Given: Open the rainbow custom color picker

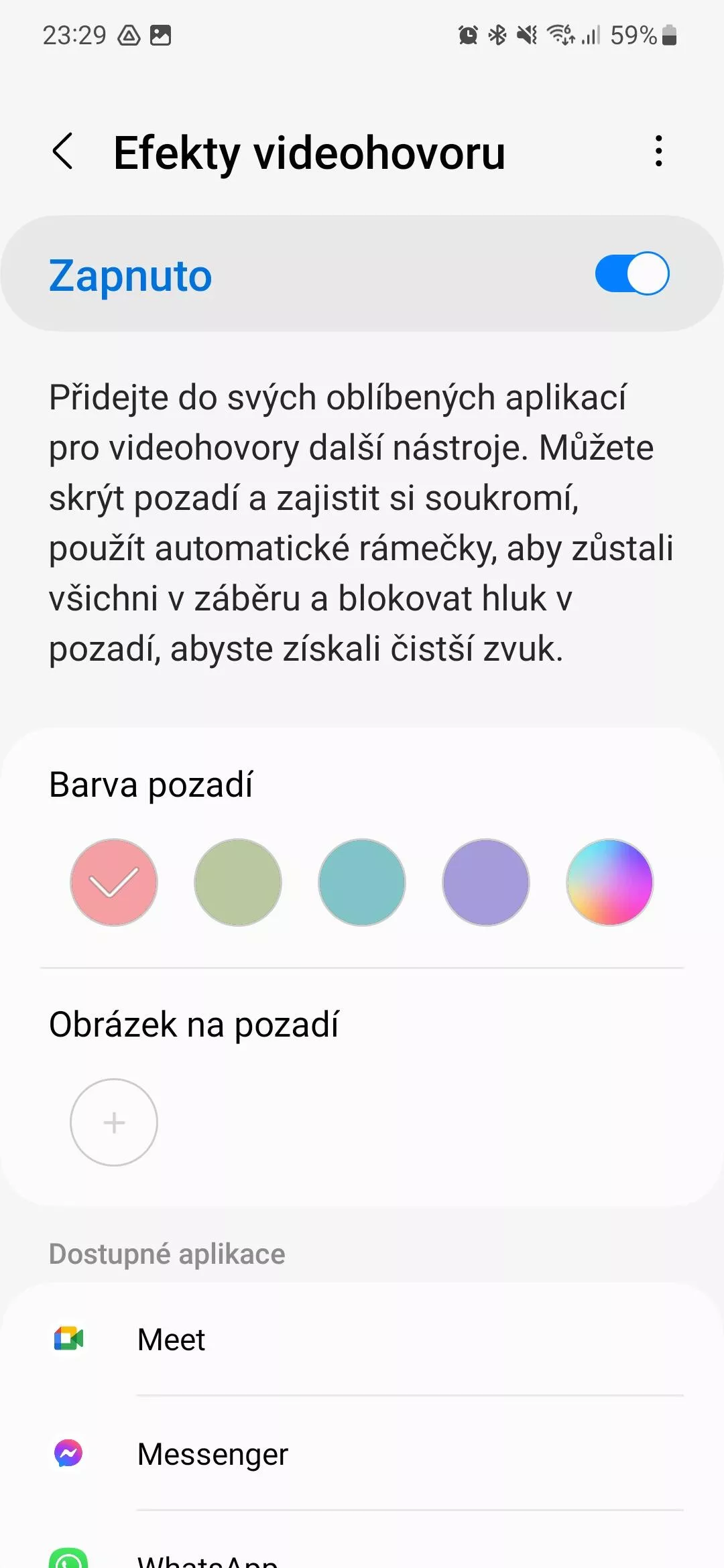Looking at the screenshot, I should 610,883.
